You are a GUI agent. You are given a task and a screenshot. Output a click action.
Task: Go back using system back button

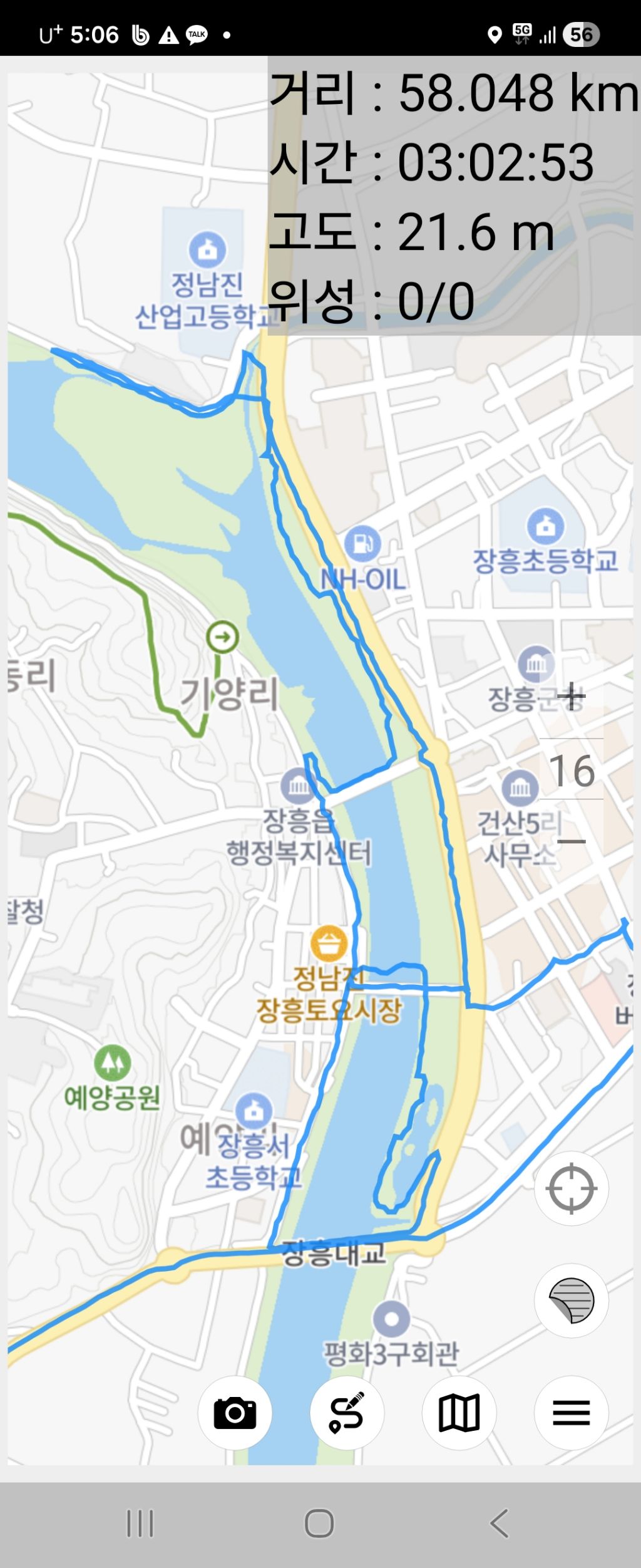coord(499,1523)
